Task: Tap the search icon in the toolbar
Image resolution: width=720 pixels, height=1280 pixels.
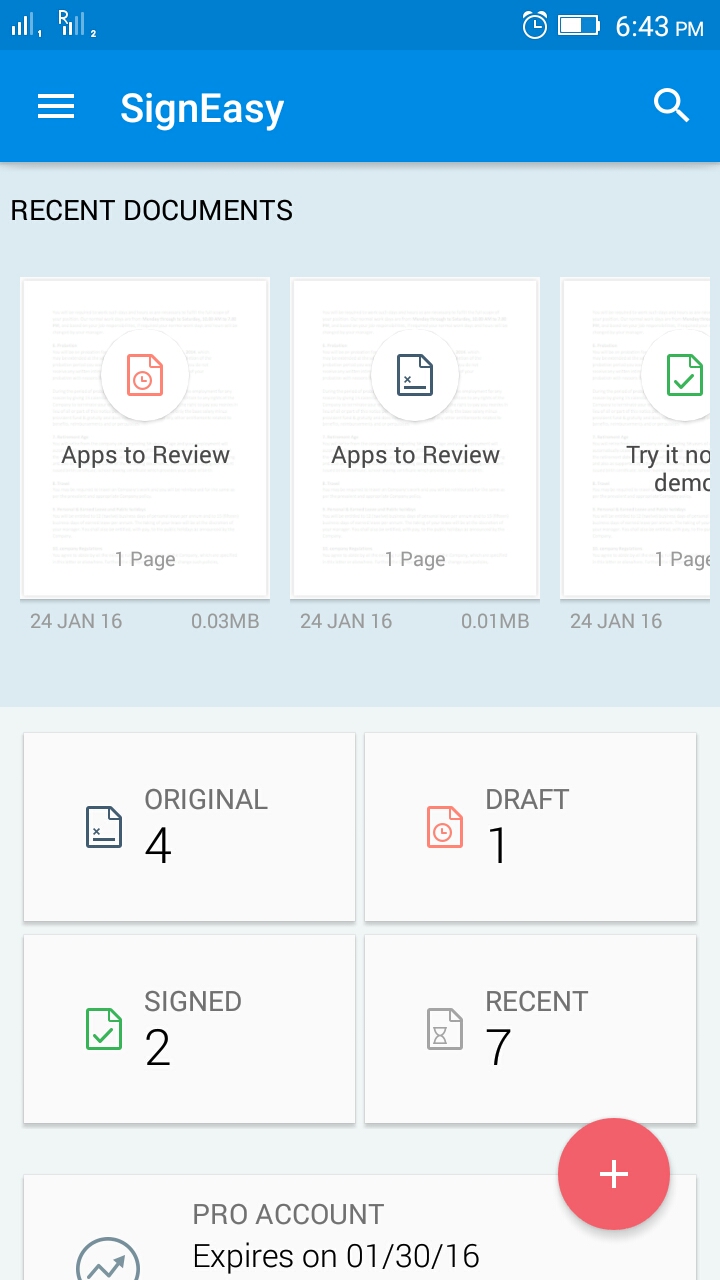Action: click(671, 104)
